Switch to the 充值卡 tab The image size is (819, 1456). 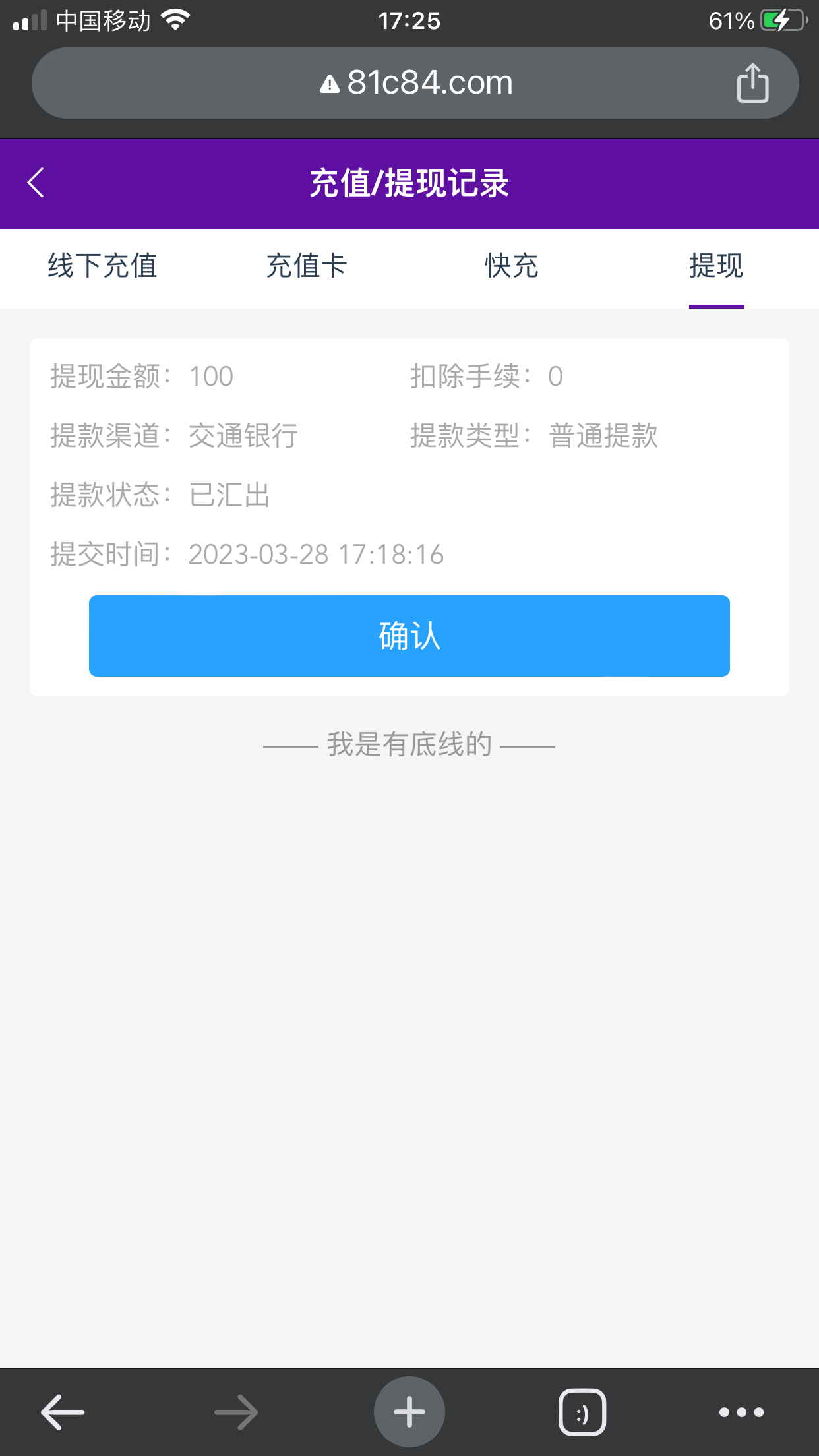[x=307, y=266]
